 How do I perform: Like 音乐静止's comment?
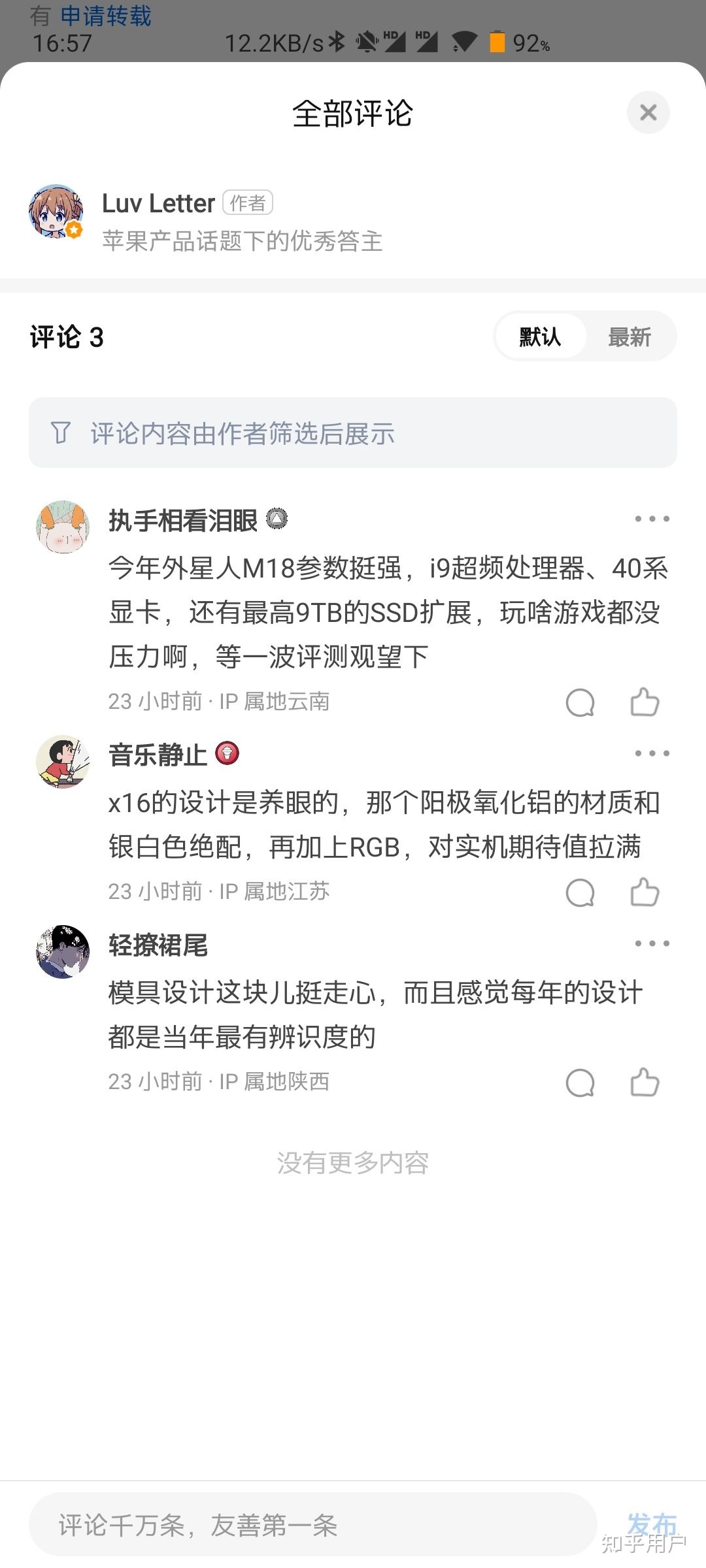tap(645, 892)
